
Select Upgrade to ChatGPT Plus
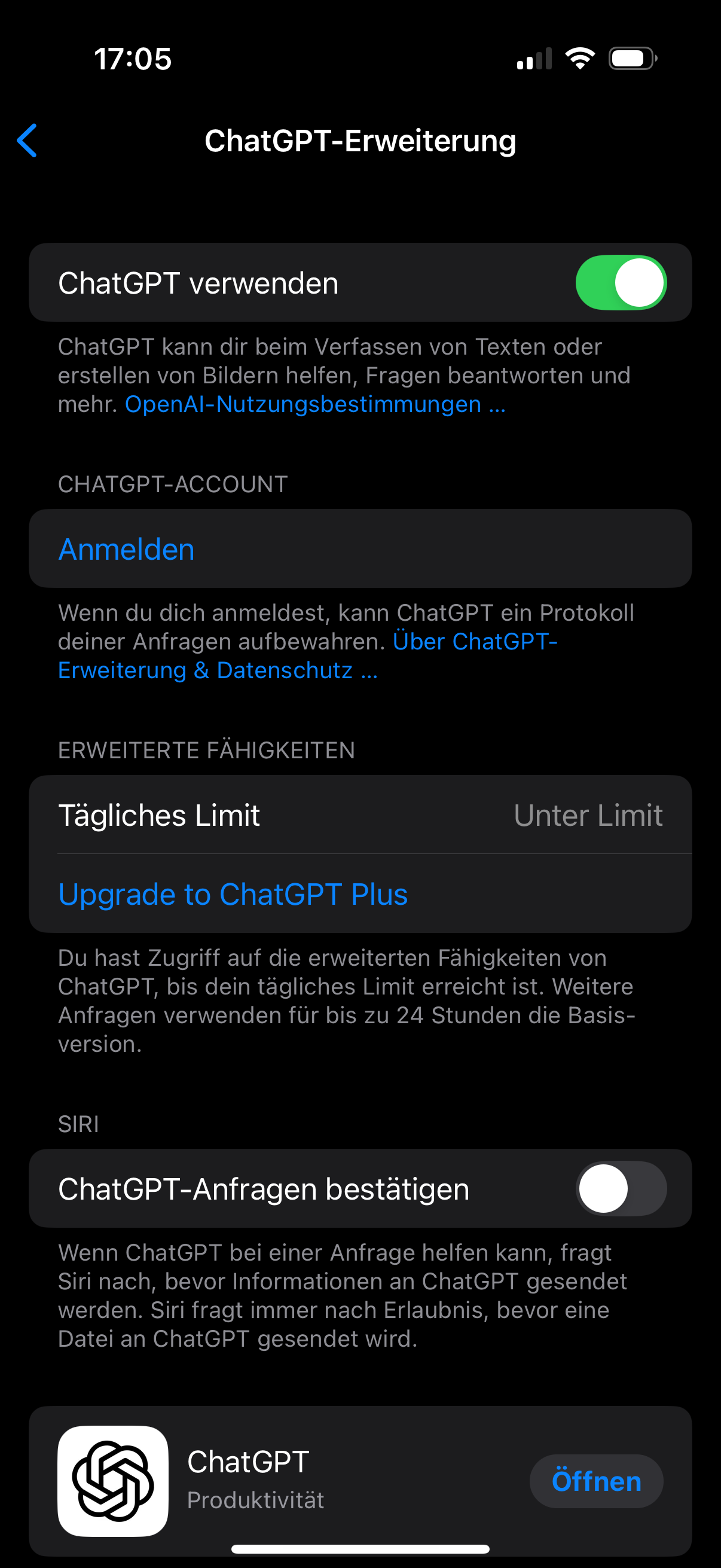click(x=233, y=894)
